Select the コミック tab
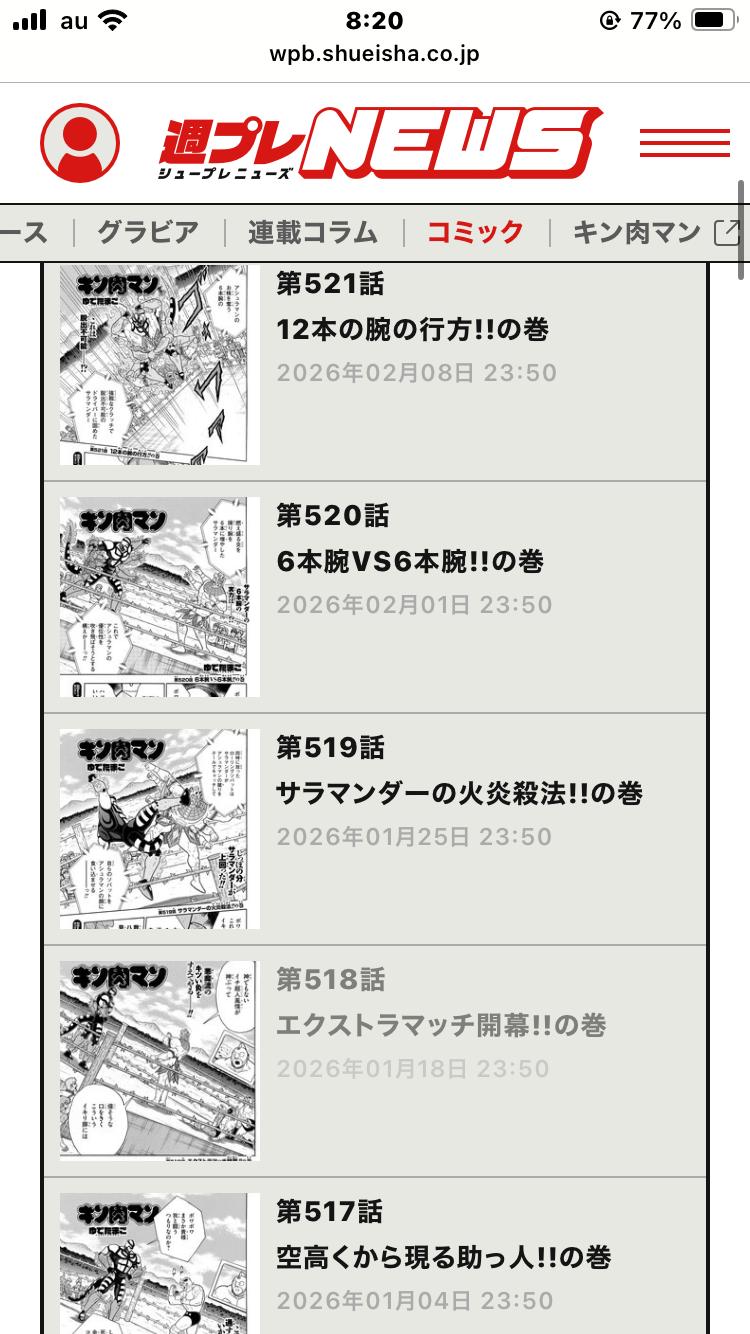This screenshot has width=750, height=1334. point(475,233)
